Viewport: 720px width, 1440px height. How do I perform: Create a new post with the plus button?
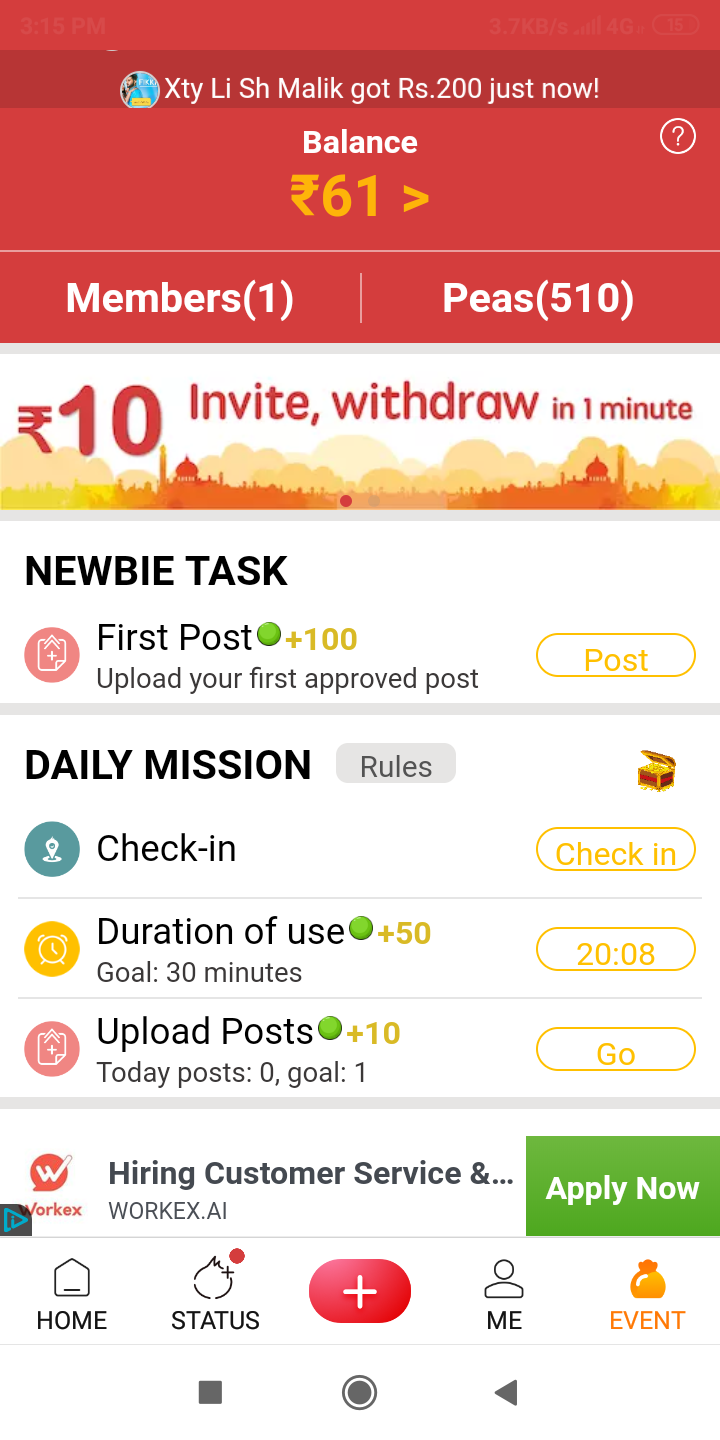point(360,1291)
